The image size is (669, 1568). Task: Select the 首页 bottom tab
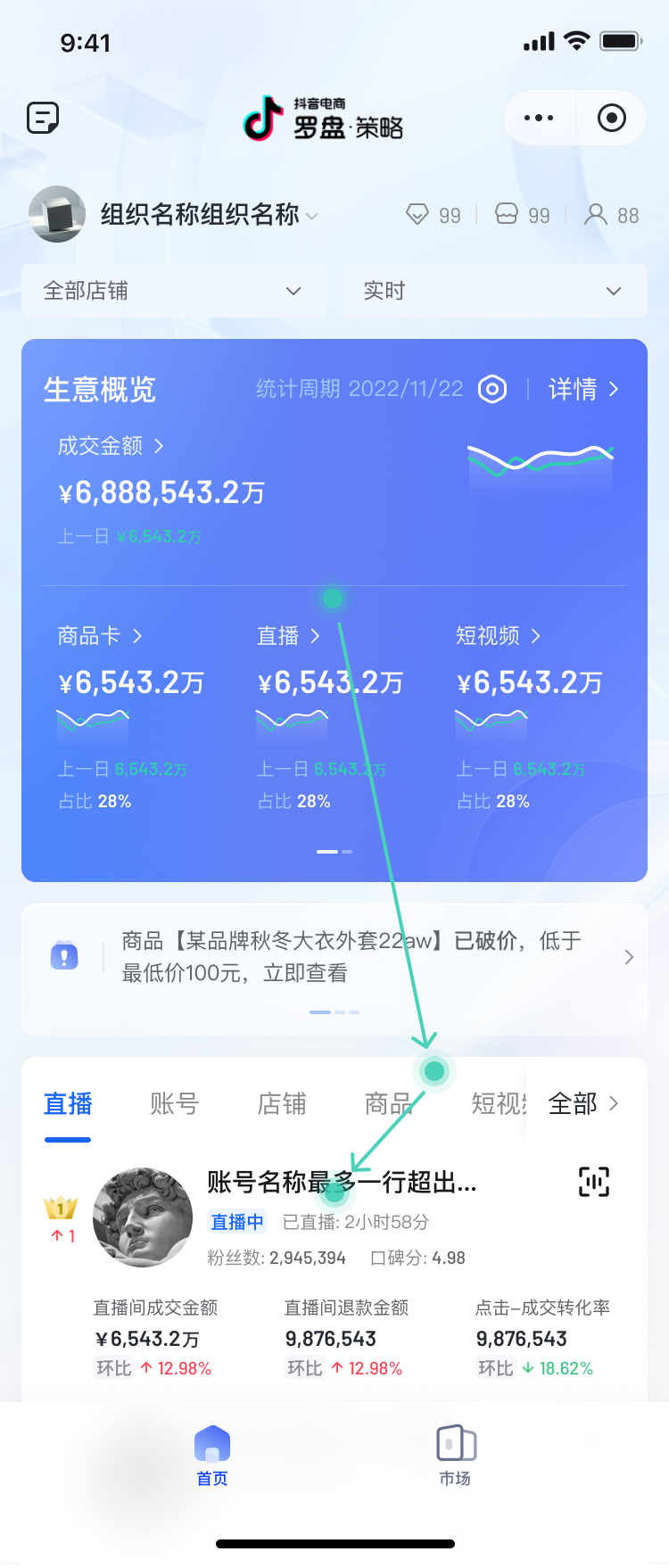point(212,1455)
